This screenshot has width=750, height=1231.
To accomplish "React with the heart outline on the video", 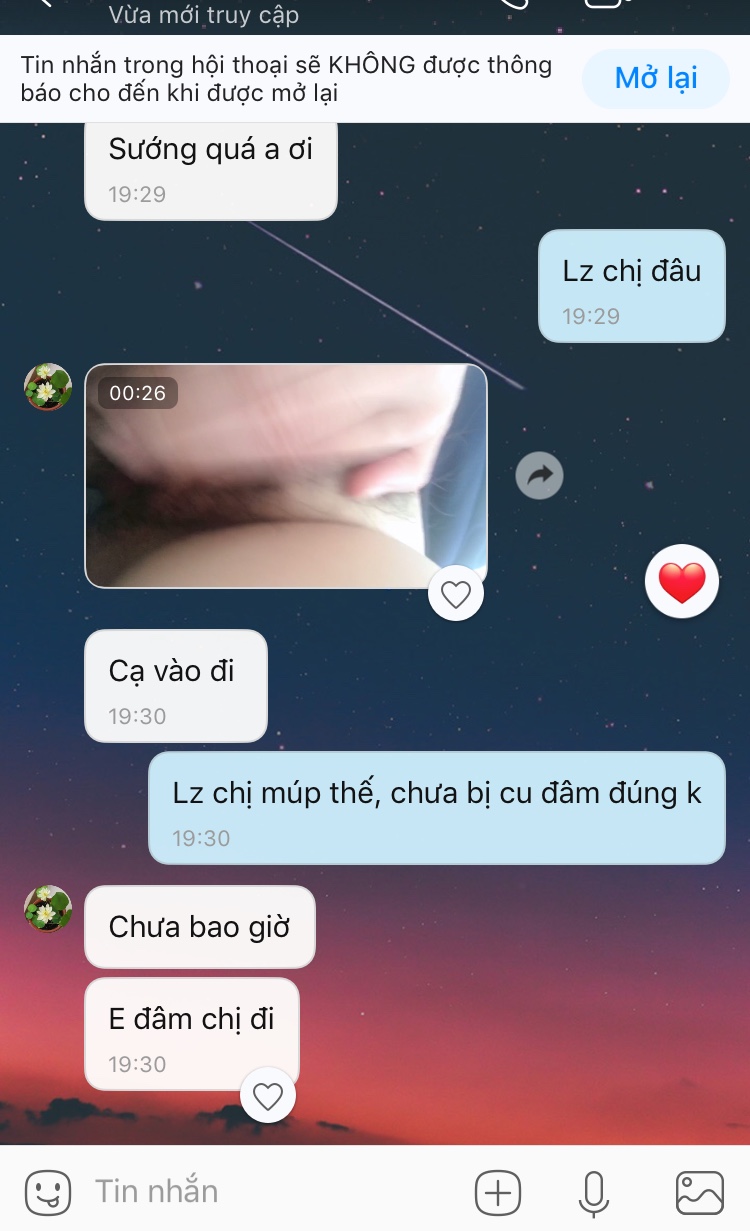I will click(x=456, y=595).
